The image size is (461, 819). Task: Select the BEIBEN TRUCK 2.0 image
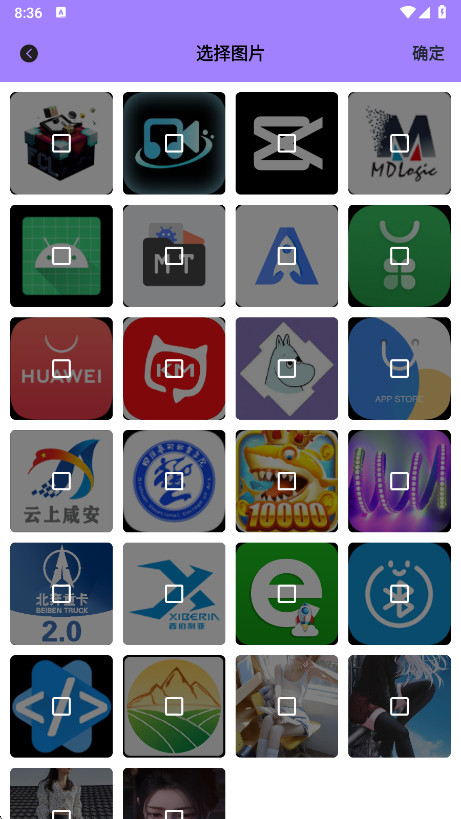62,594
